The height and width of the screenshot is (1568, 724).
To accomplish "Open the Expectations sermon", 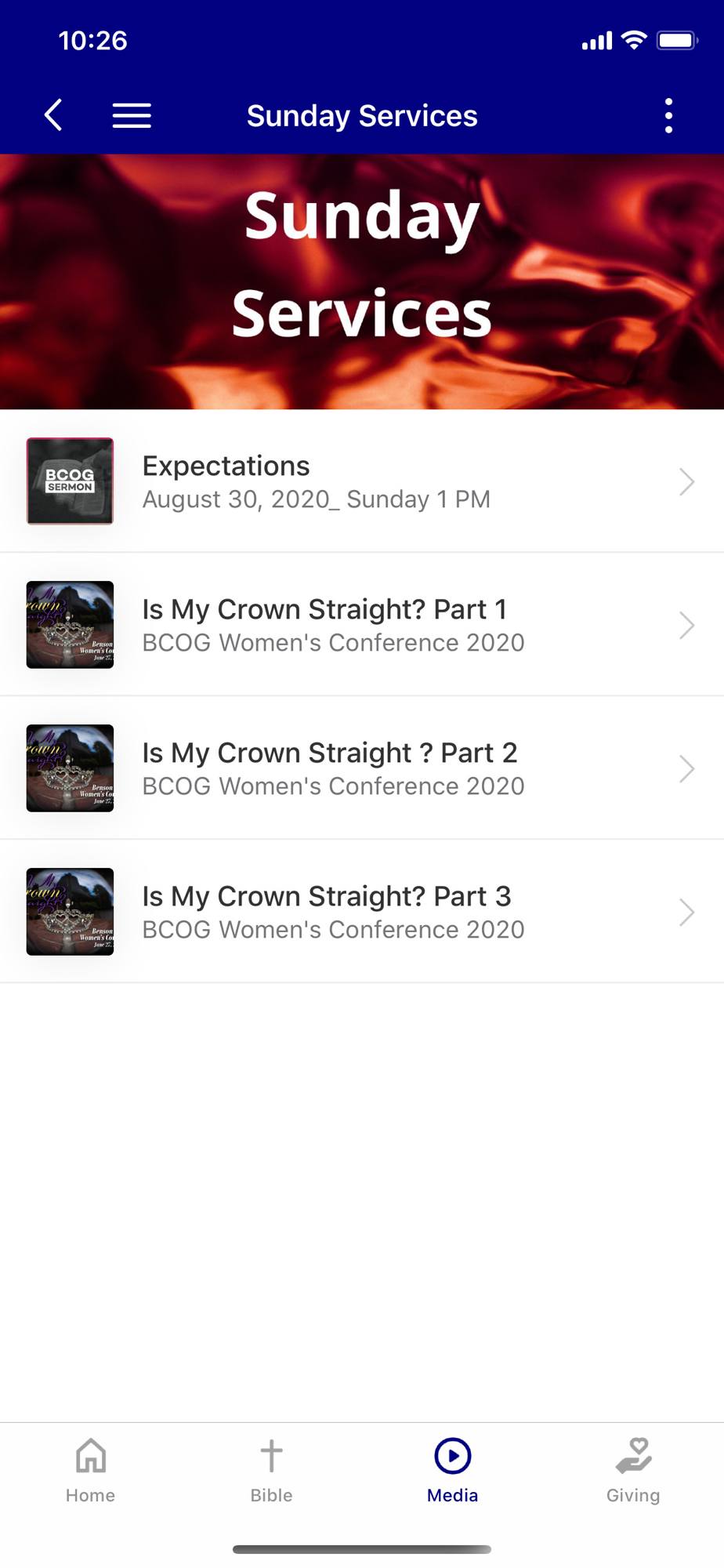I will [362, 481].
